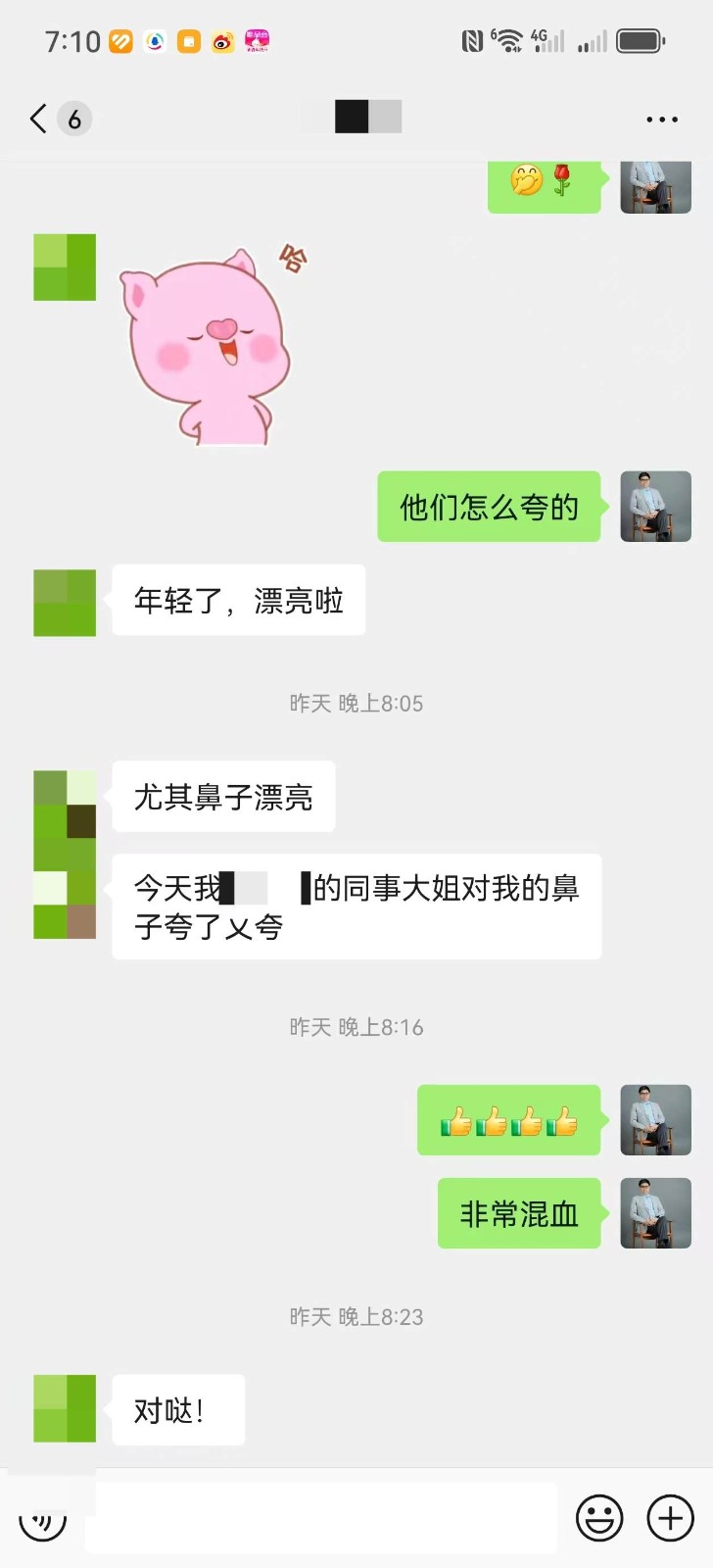Open contact avatar beside 年轻了，漂亮啦
This screenshot has height=1568, width=713.
[65, 603]
